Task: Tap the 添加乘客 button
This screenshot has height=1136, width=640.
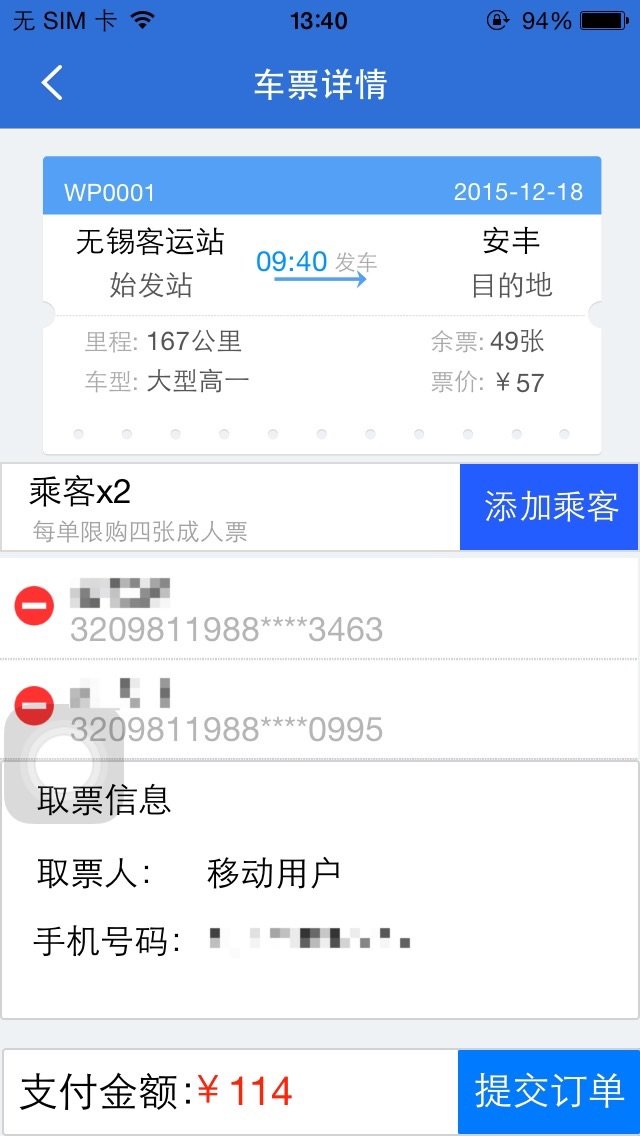Action: pos(550,507)
